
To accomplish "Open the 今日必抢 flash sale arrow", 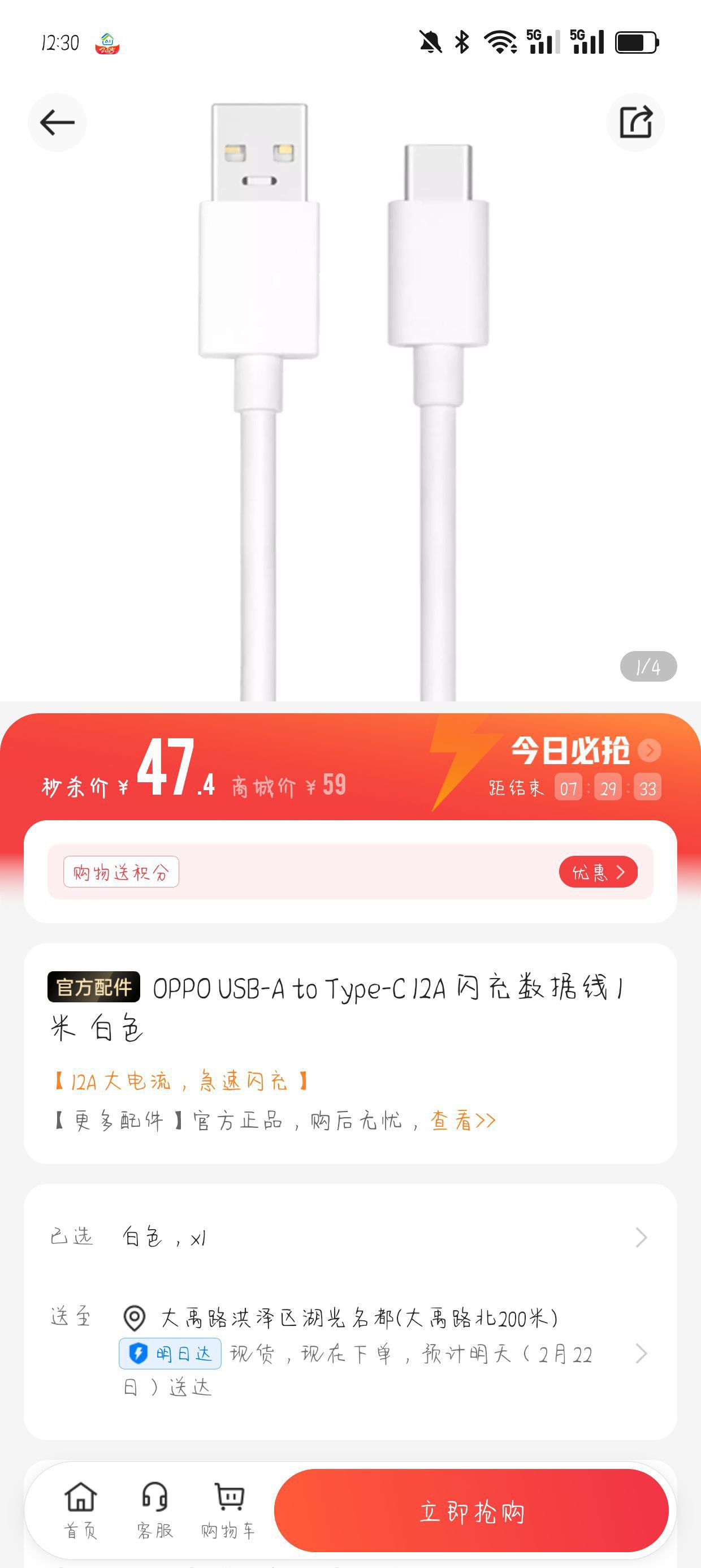I will click(x=650, y=750).
